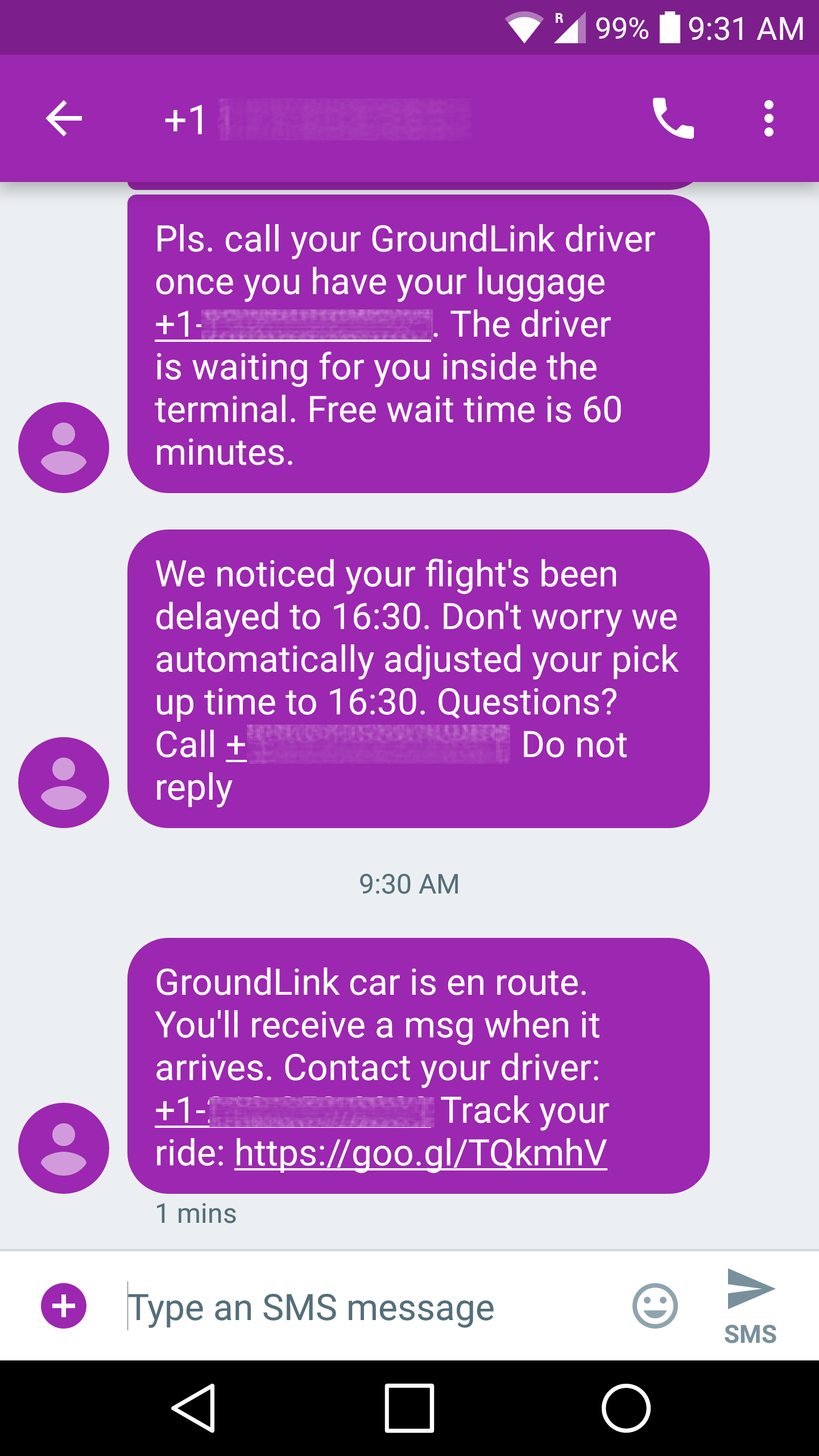Open the emoji picker
Image resolution: width=819 pixels, height=1456 pixels.
[655, 1306]
